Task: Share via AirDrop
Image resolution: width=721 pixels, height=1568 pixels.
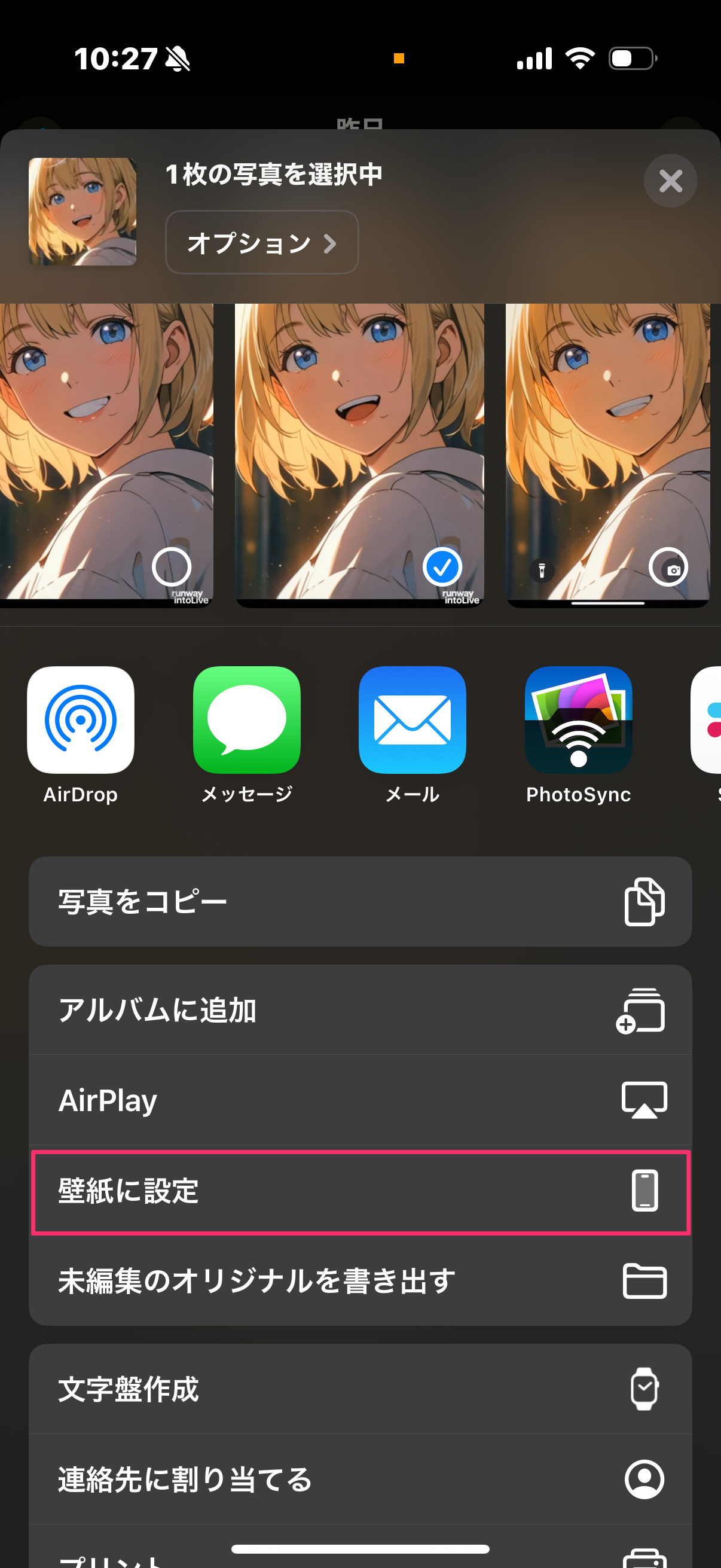Action: 81,721
